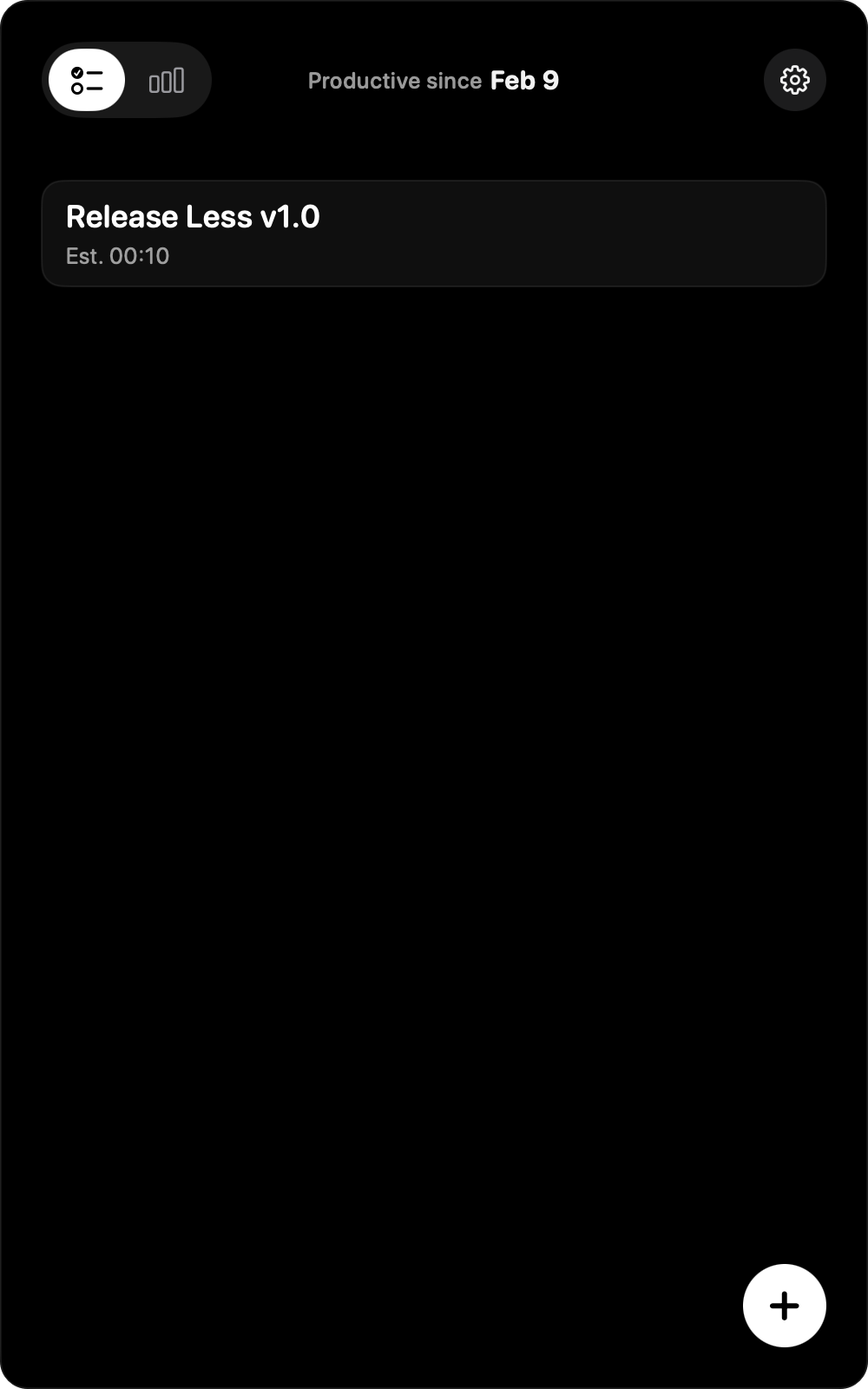Screen dimensions: 868x1389
Task: Switch to the task list view
Action: tap(87, 80)
